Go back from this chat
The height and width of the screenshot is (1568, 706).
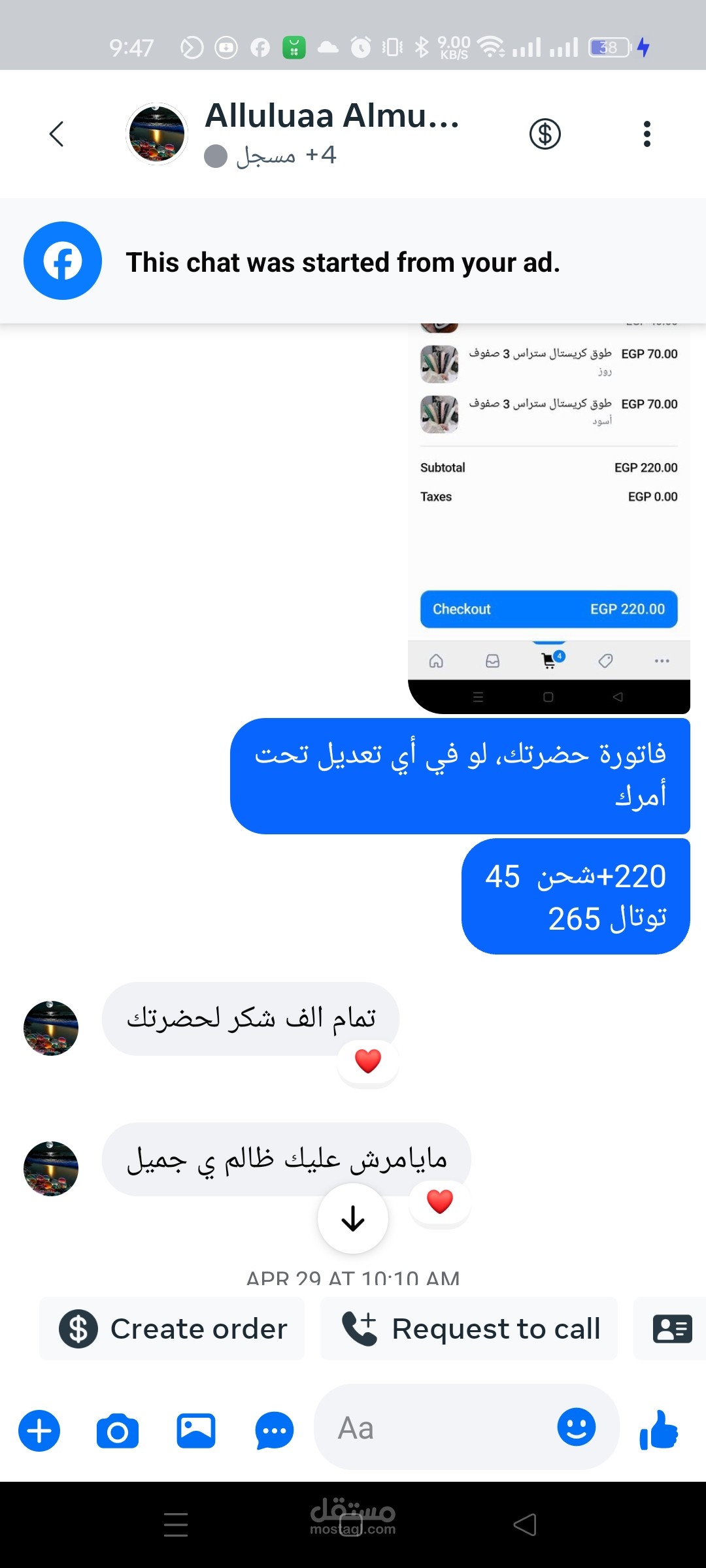(x=57, y=134)
